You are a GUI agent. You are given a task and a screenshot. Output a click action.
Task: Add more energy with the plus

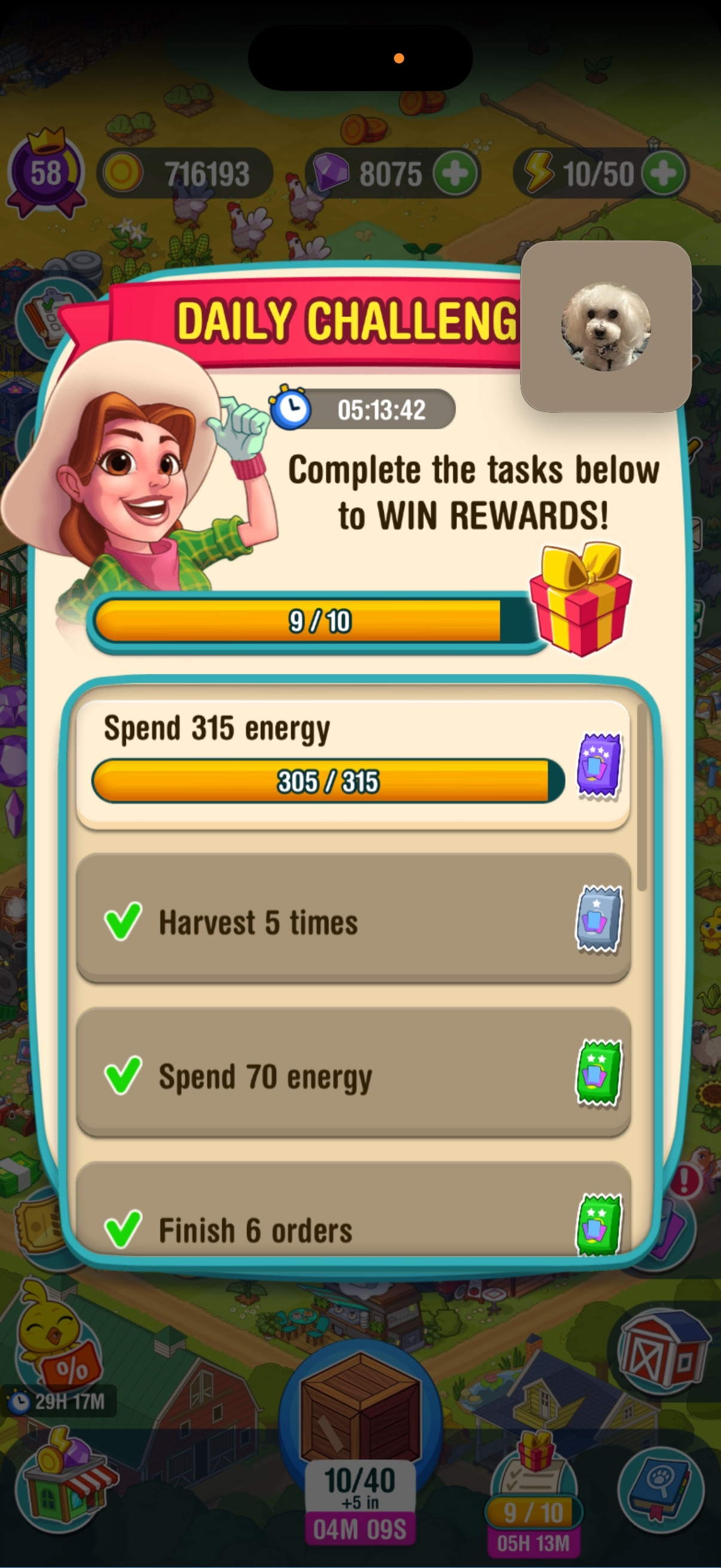tap(664, 174)
